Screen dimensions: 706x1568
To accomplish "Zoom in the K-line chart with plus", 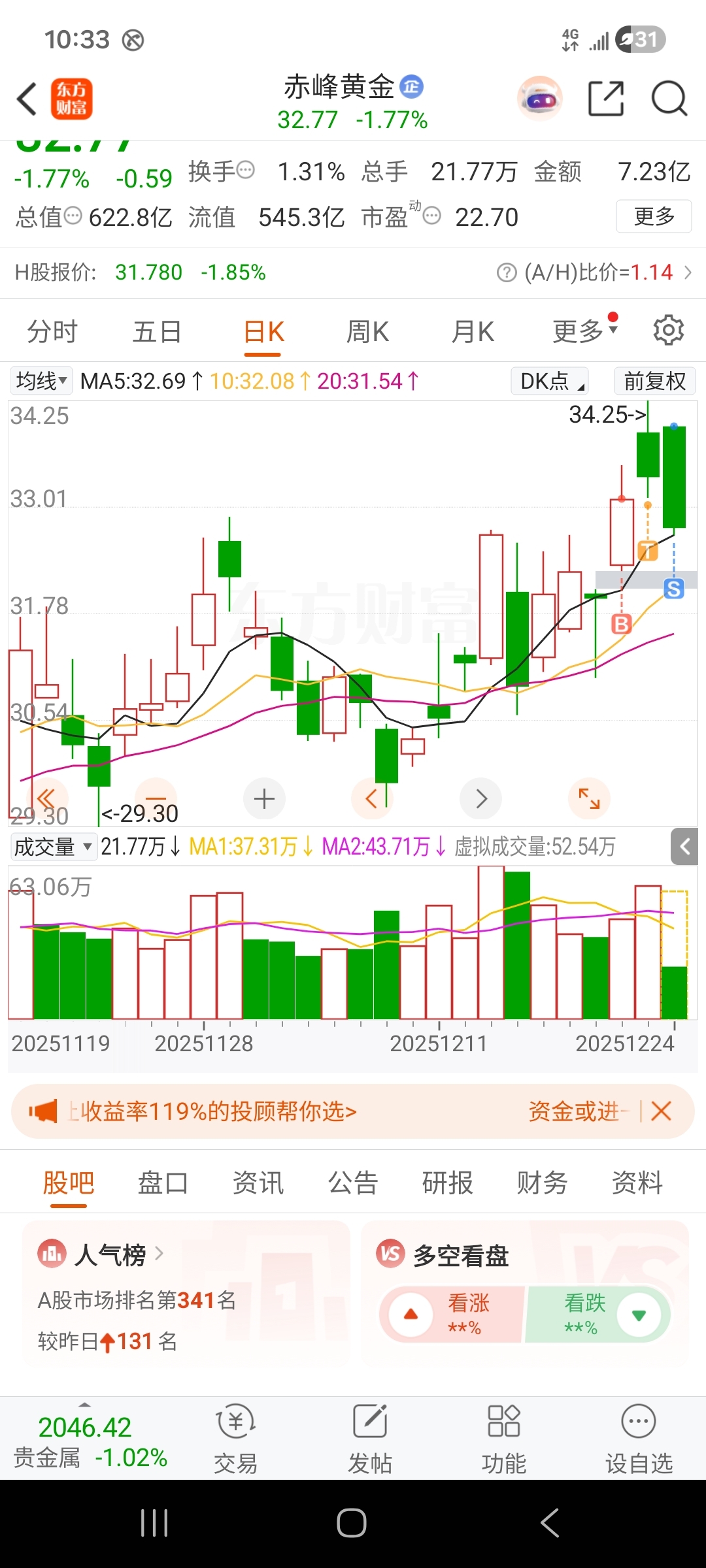I will (264, 799).
